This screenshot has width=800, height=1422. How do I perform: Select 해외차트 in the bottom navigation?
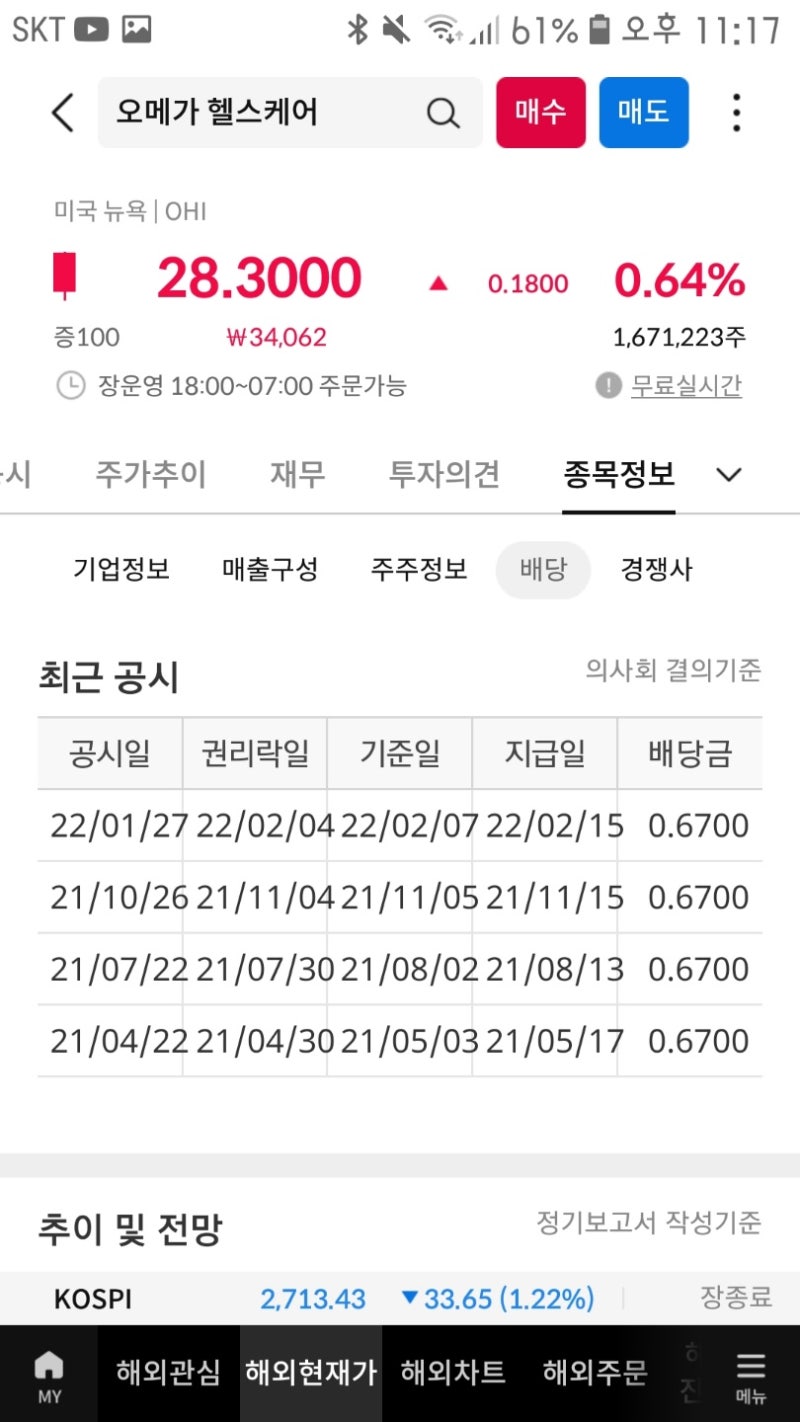coord(451,1372)
